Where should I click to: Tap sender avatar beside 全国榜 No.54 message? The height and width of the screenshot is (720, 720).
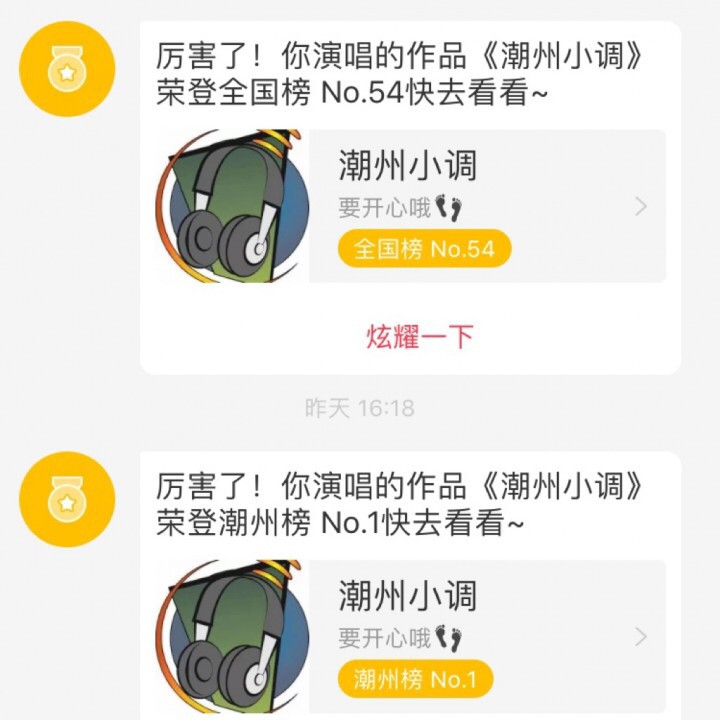(68, 70)
